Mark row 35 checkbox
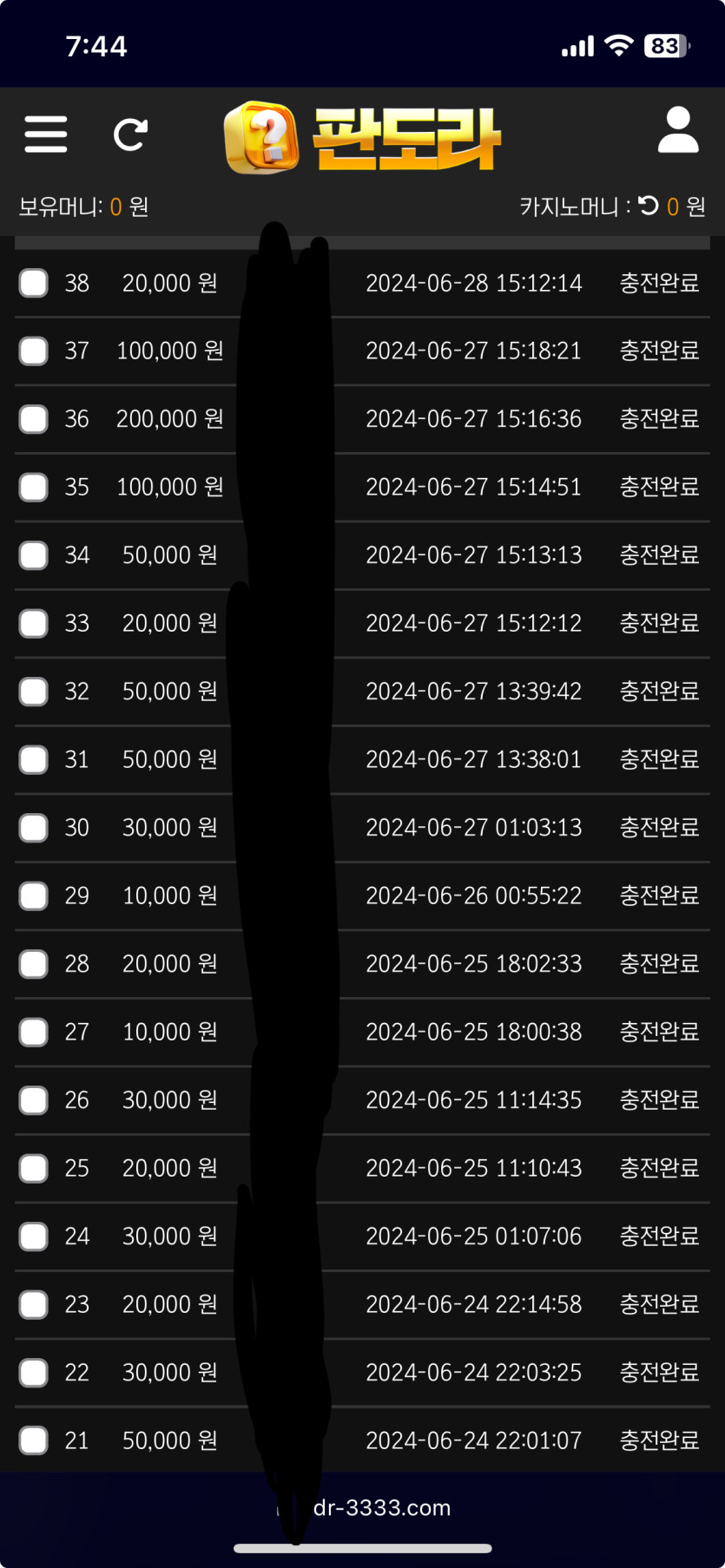 (x=34, y=487)
